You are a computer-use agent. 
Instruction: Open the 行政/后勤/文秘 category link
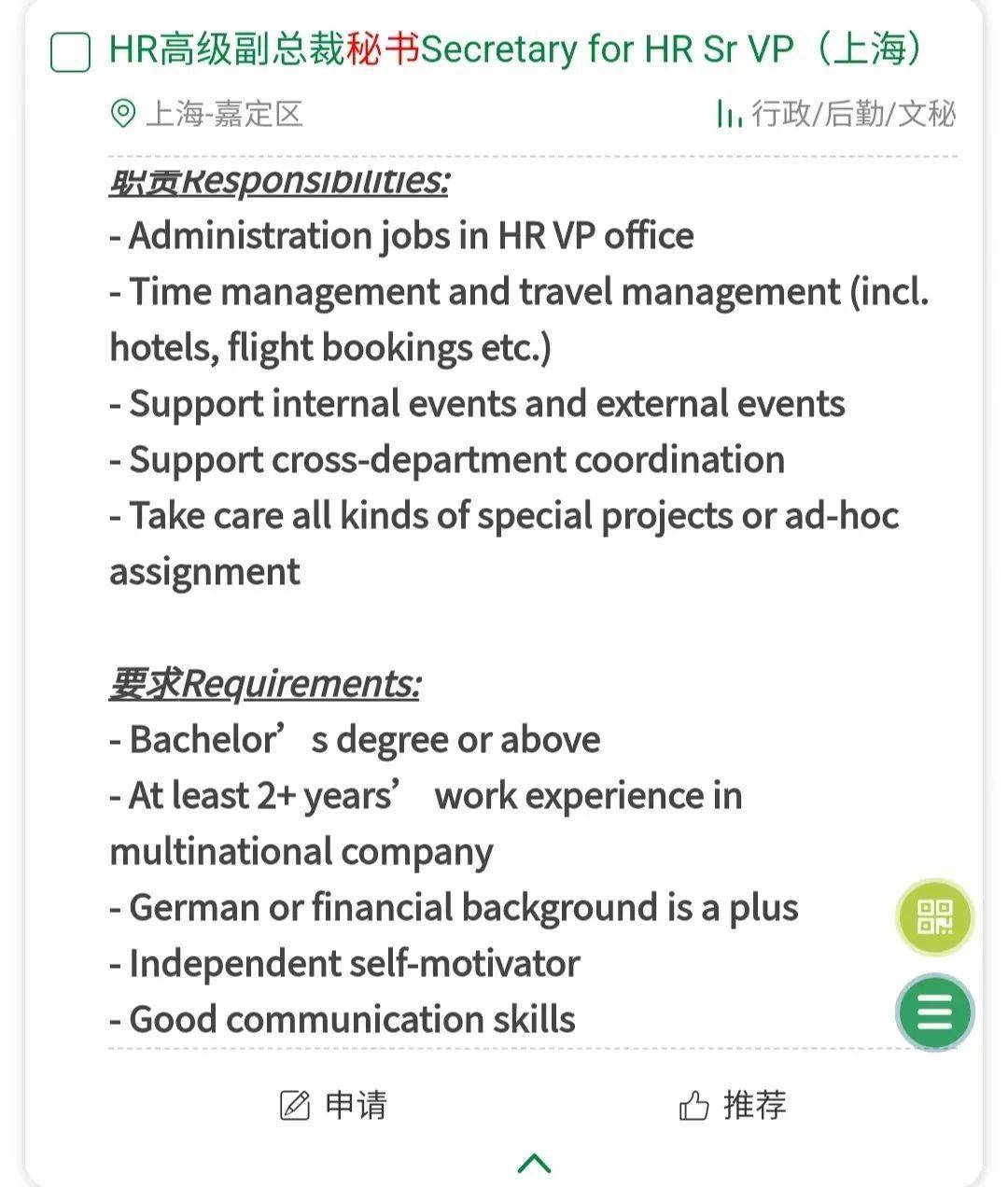pyautogui.click(x=856, y=112)
